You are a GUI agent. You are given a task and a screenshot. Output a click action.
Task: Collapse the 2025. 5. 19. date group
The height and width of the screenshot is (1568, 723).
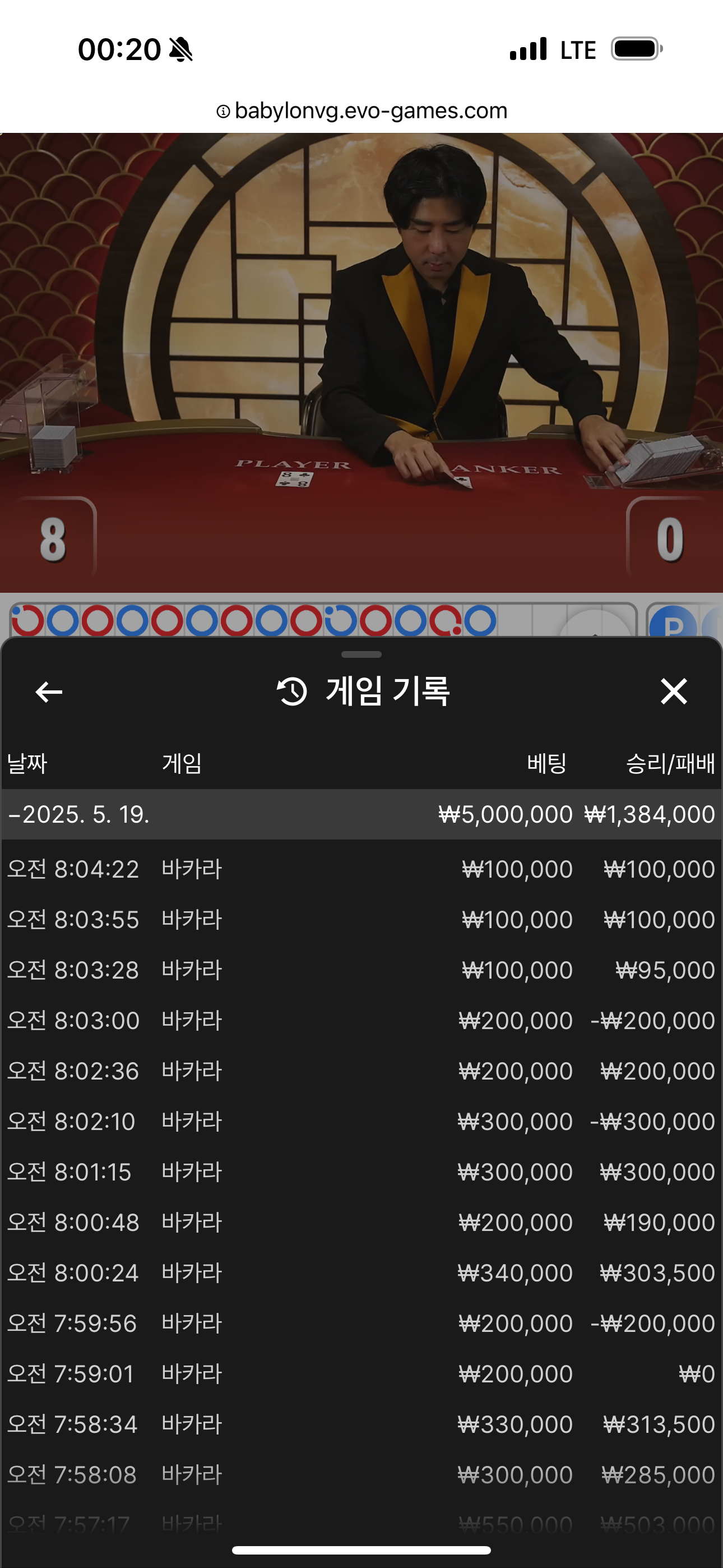click(x=79, y=814)
